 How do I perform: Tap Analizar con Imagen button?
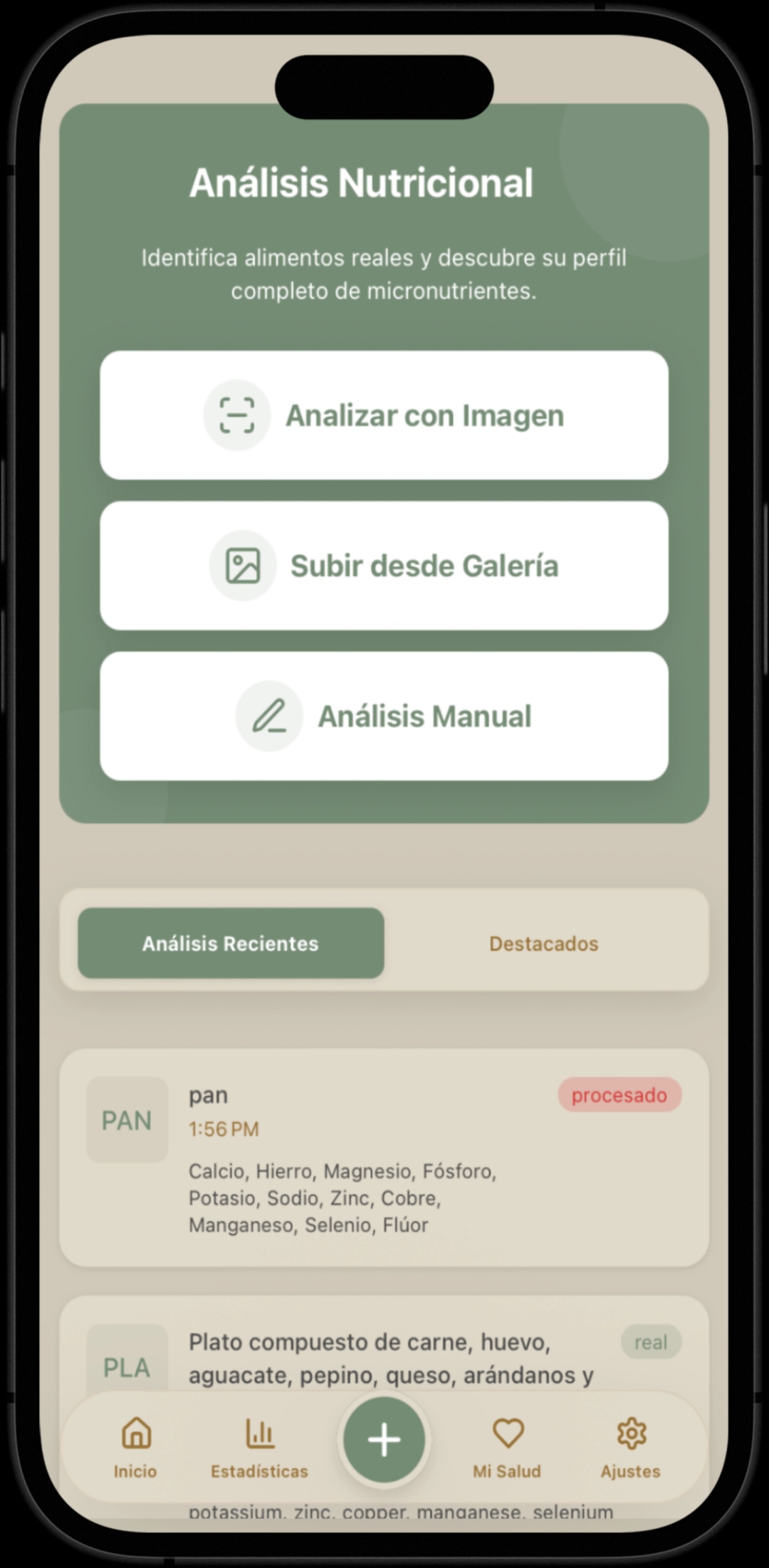click(384, 415)
